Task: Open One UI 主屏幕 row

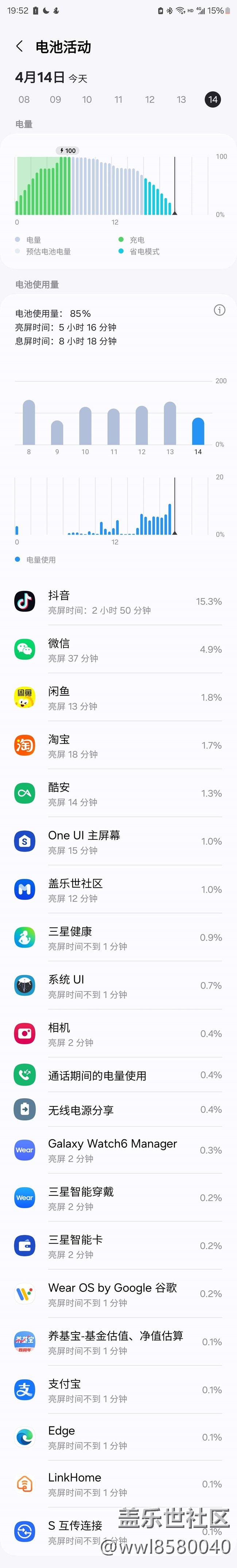Action: pos(118,842)
